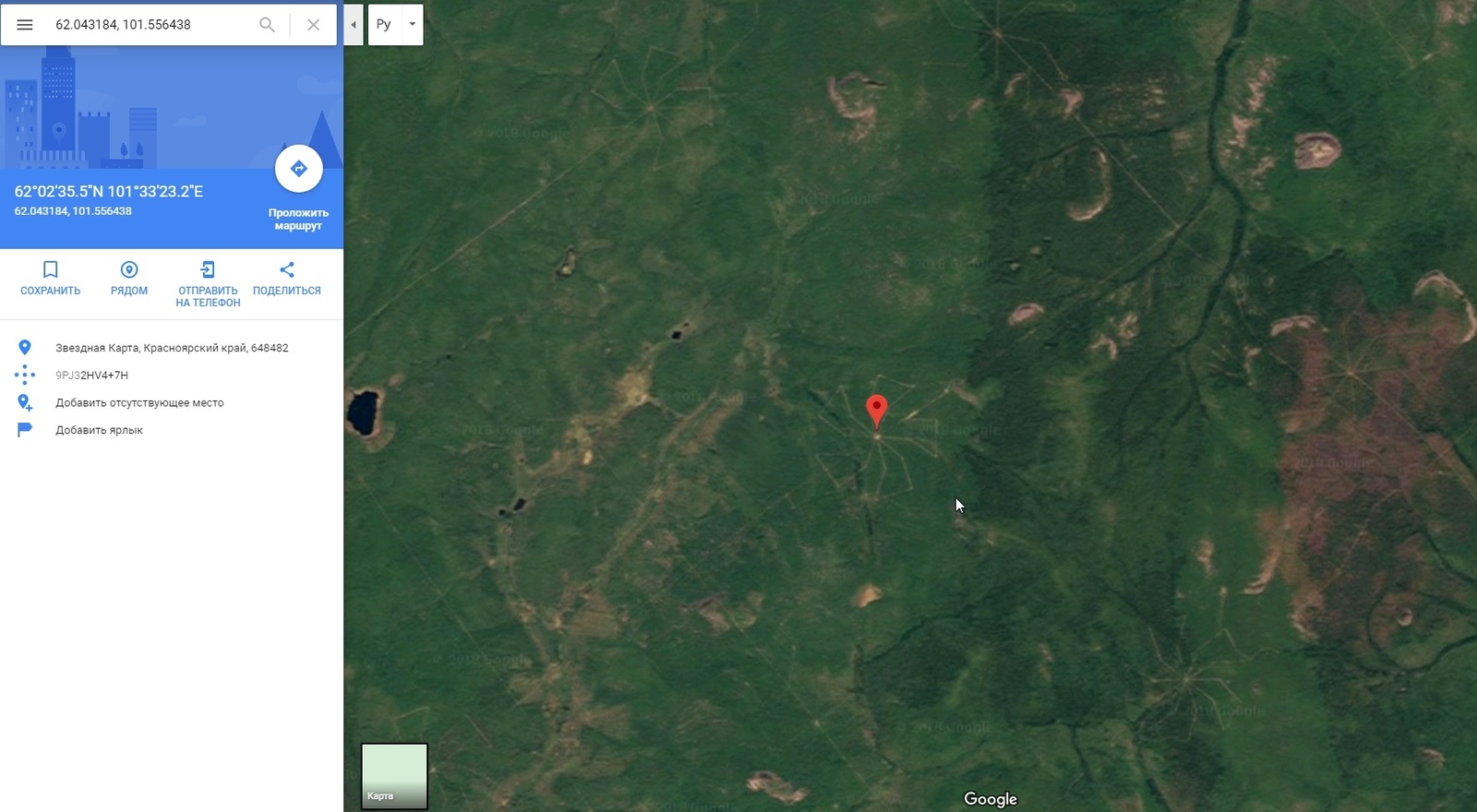Open the Ру language dropdown
The width and height of the screenshot is (1477, 812).
point(396,25)
